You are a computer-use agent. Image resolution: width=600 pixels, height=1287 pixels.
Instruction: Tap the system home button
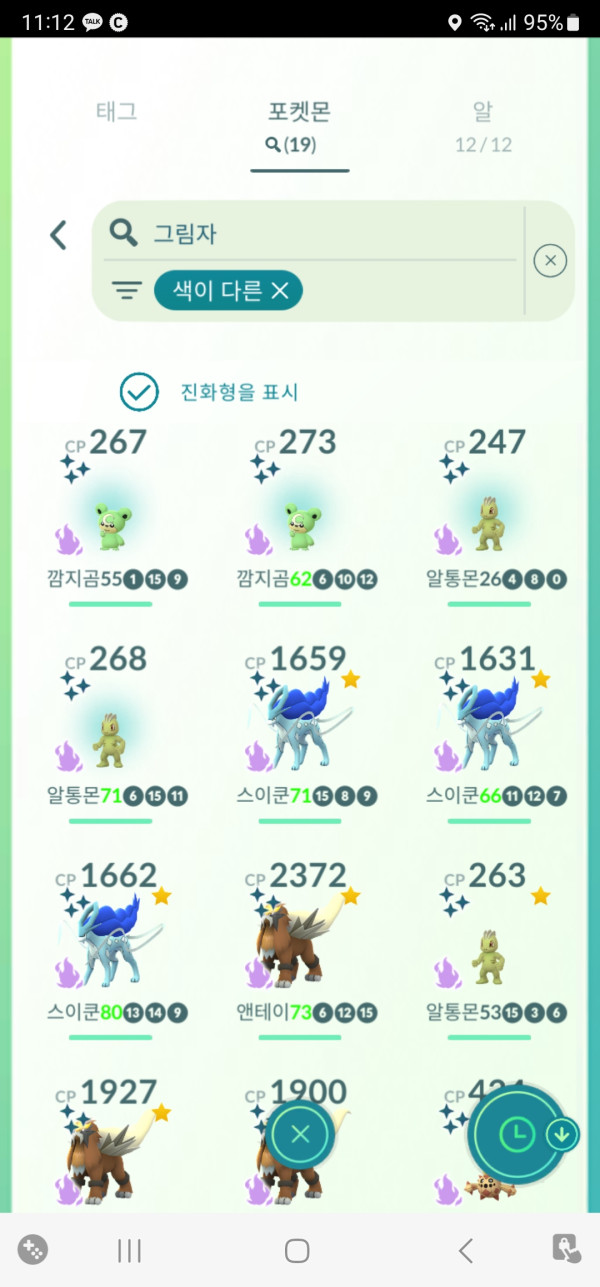pyautogui.click(x=297, y=1250)
